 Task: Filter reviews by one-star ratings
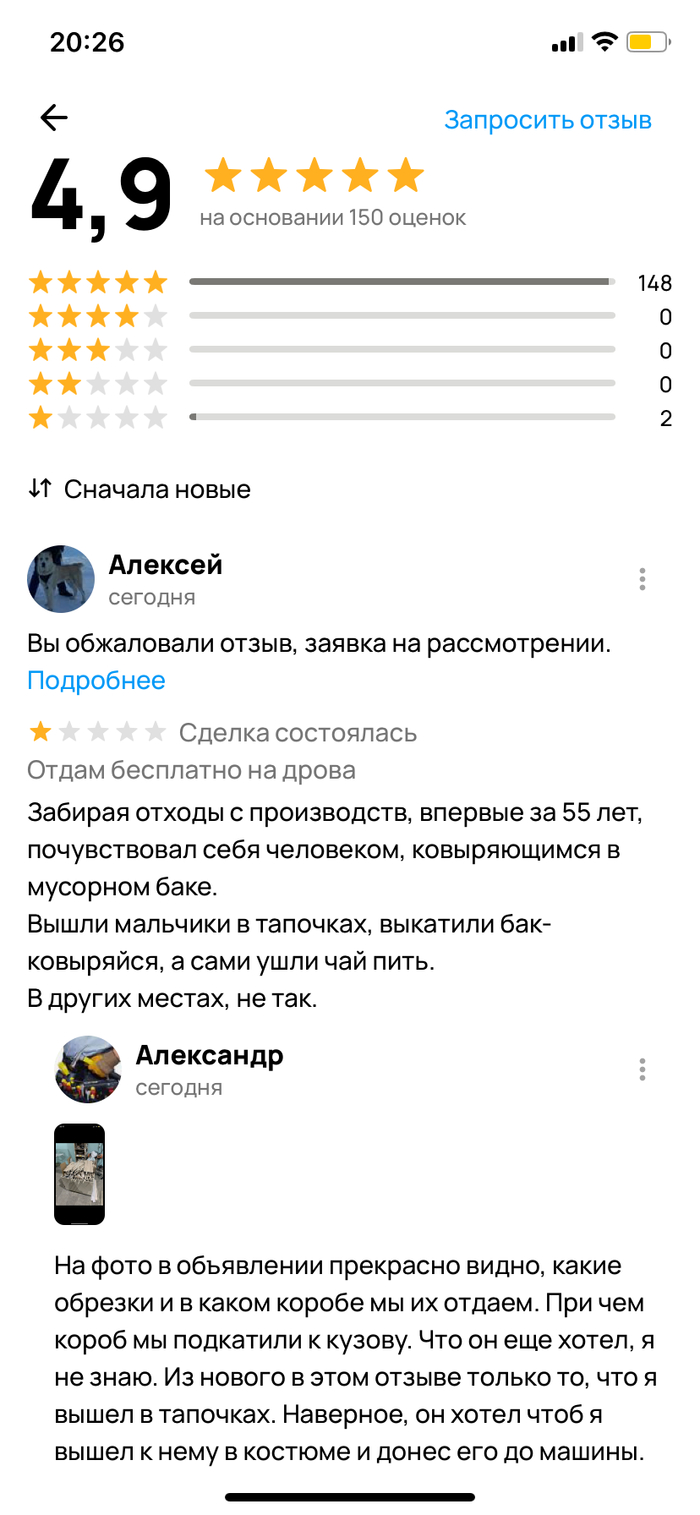350,418
